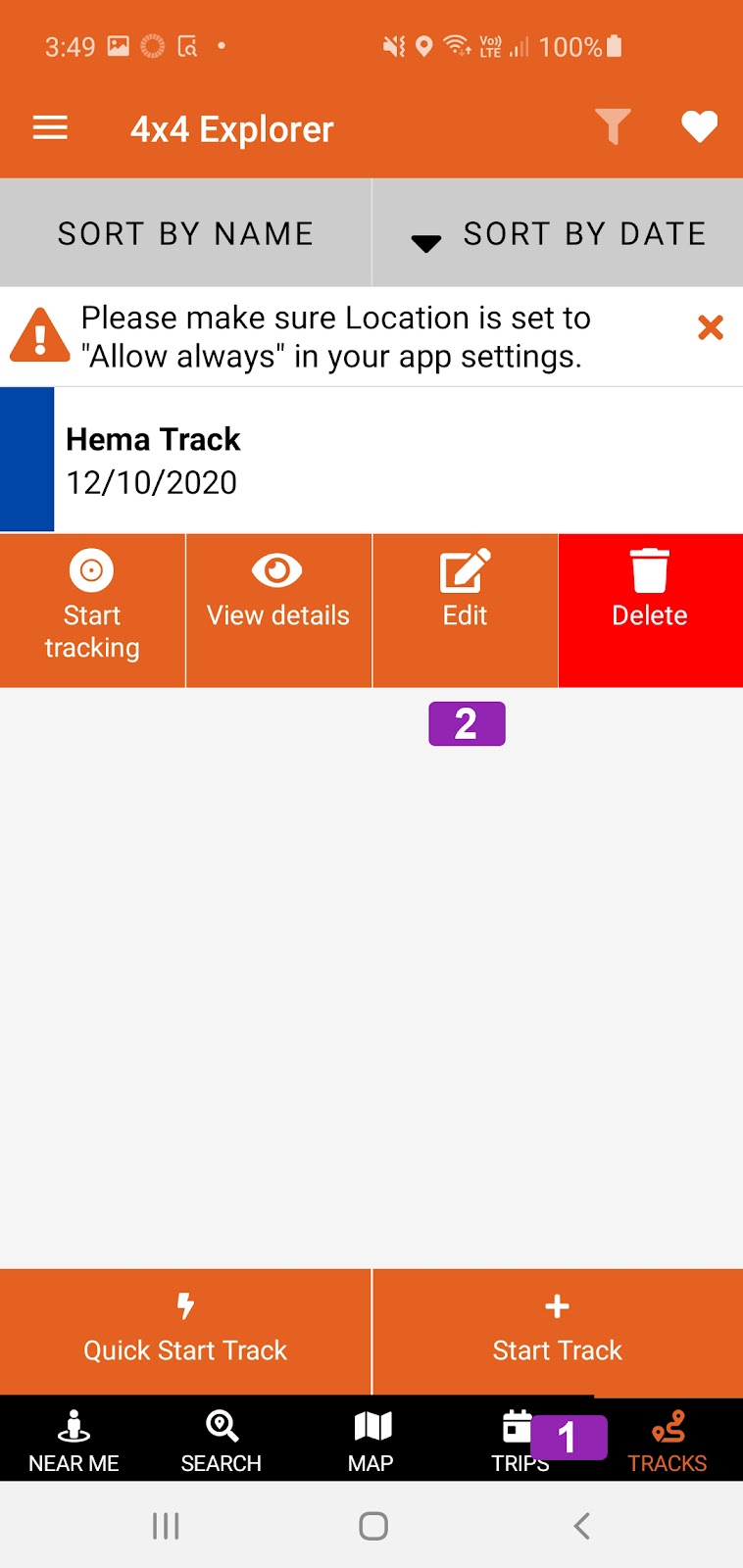Select the Tracks tab

668,1441
